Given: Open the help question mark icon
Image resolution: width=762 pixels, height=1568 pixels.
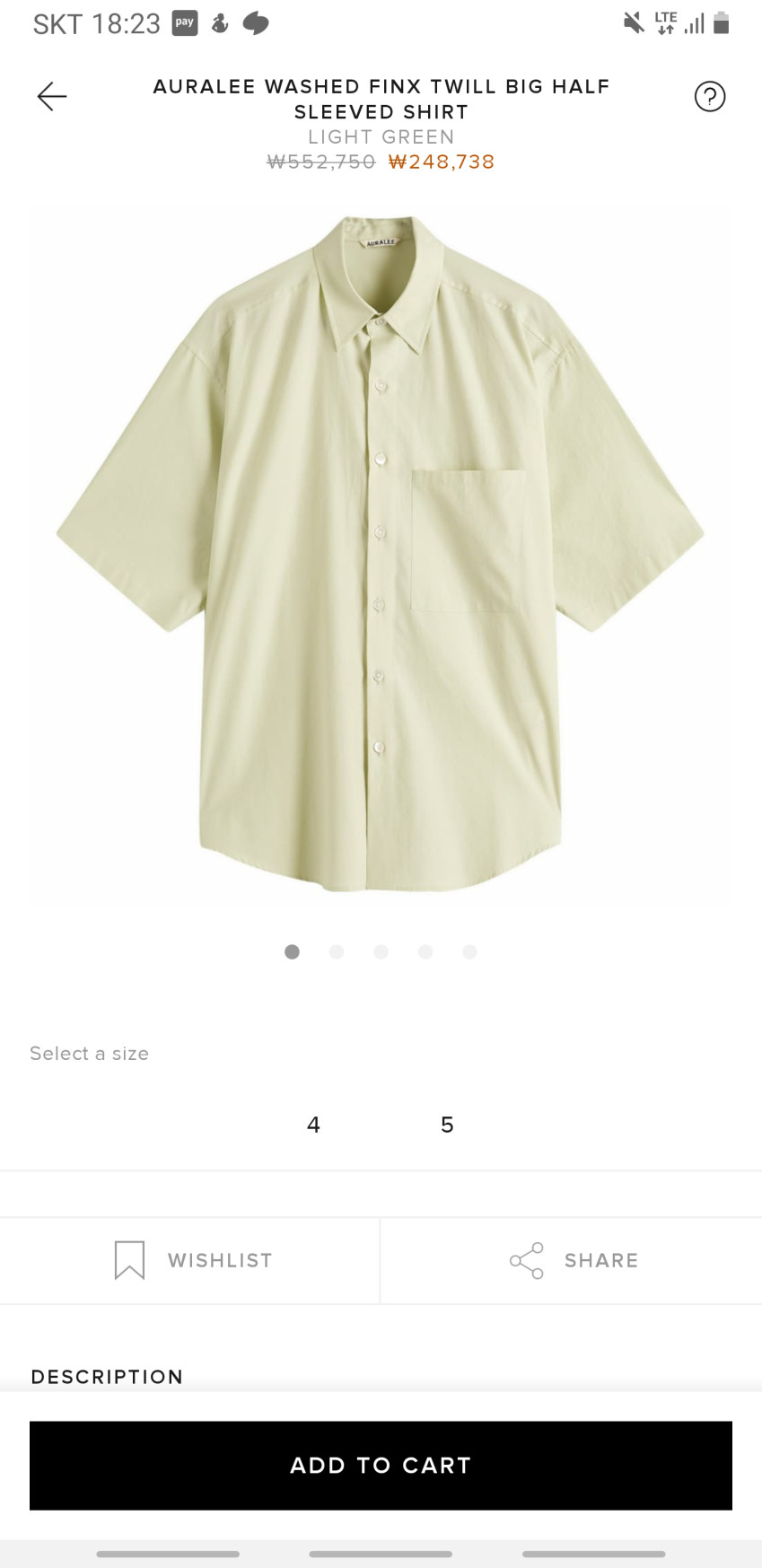Looking at the screenshot, I should tap(710, 96).
